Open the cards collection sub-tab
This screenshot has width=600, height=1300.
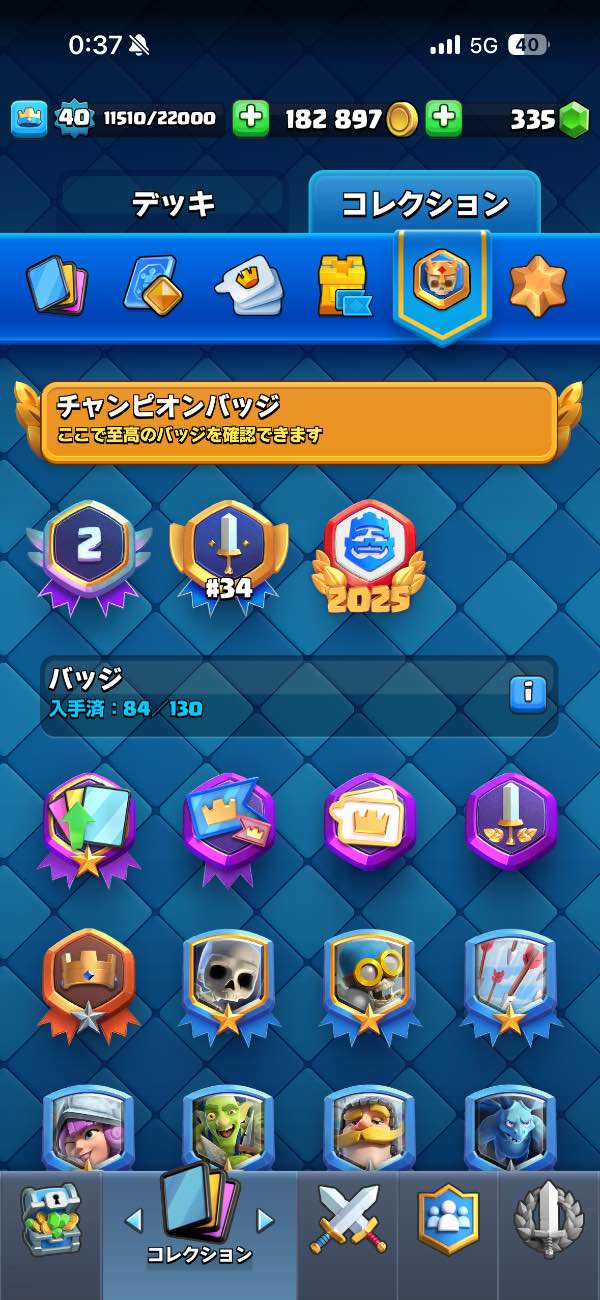pyautogui.click(x=56, y=285)
